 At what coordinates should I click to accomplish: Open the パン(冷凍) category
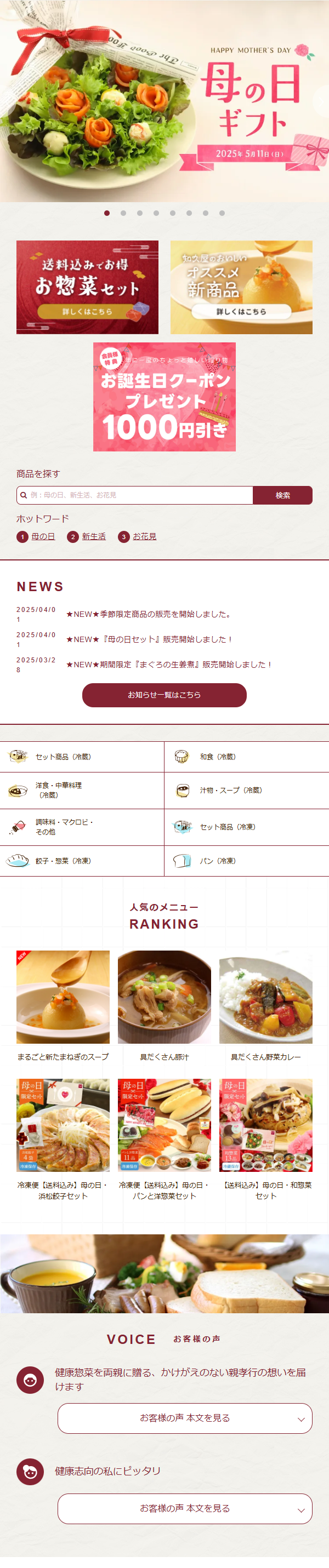[x=246, y=861]
